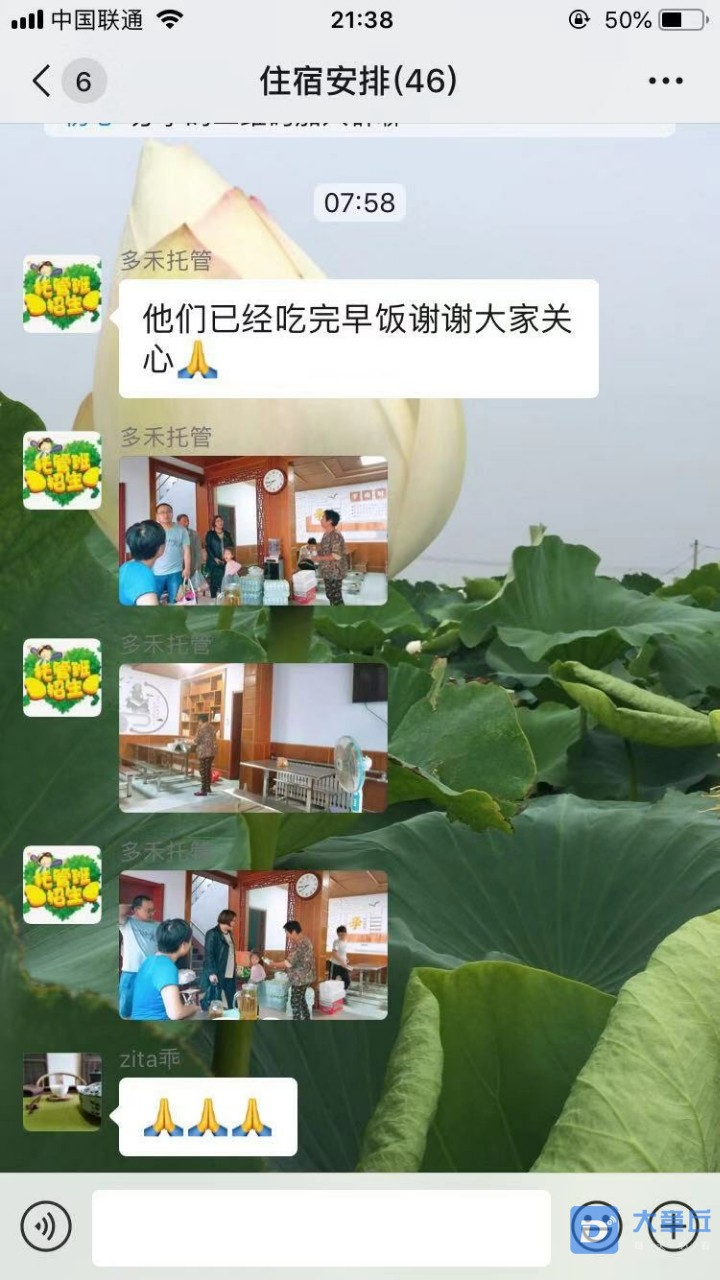The height and width of the screenshot is (1280, 720).
Task: Open the group chat overflow menu
Action: pyautogui.click(x=665, y=82)
